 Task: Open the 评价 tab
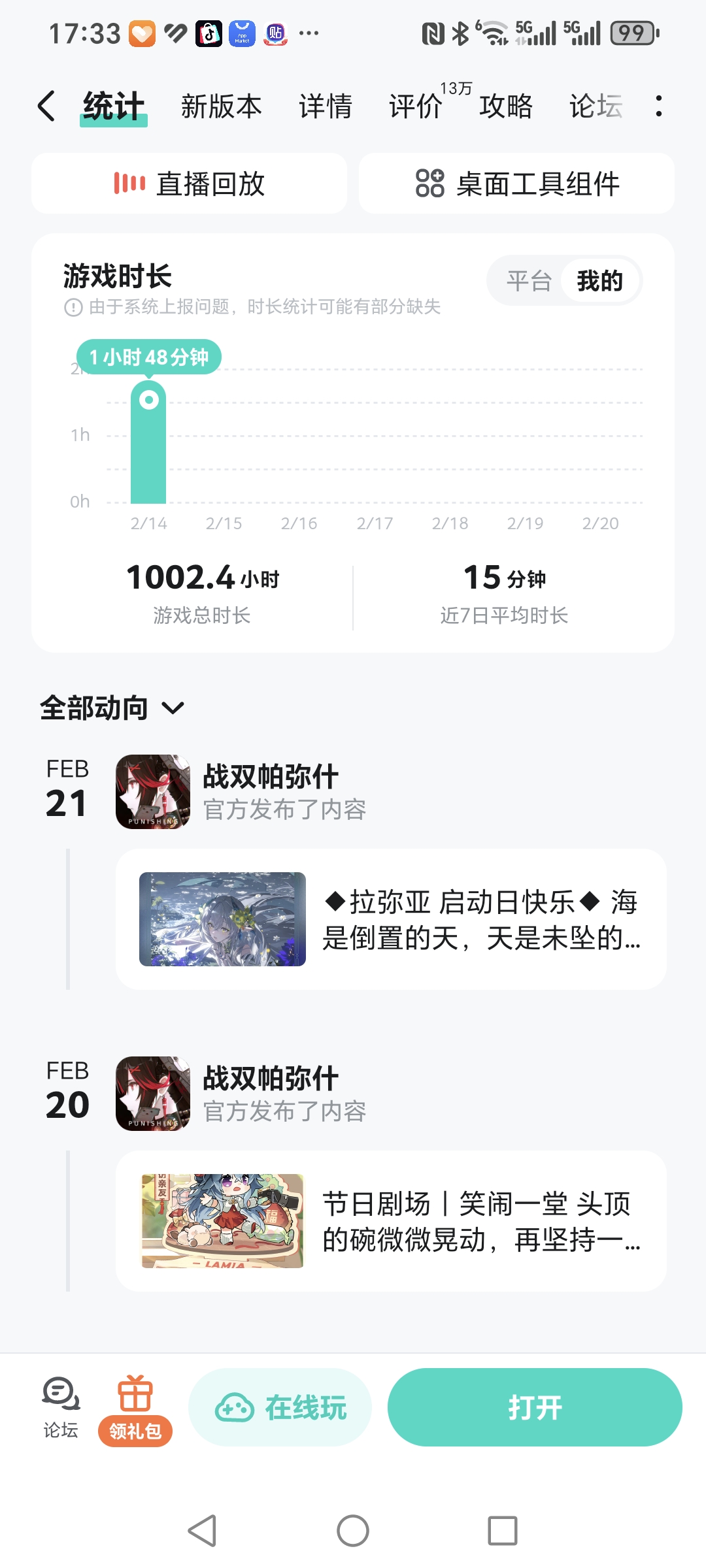[x=416, y=106]
